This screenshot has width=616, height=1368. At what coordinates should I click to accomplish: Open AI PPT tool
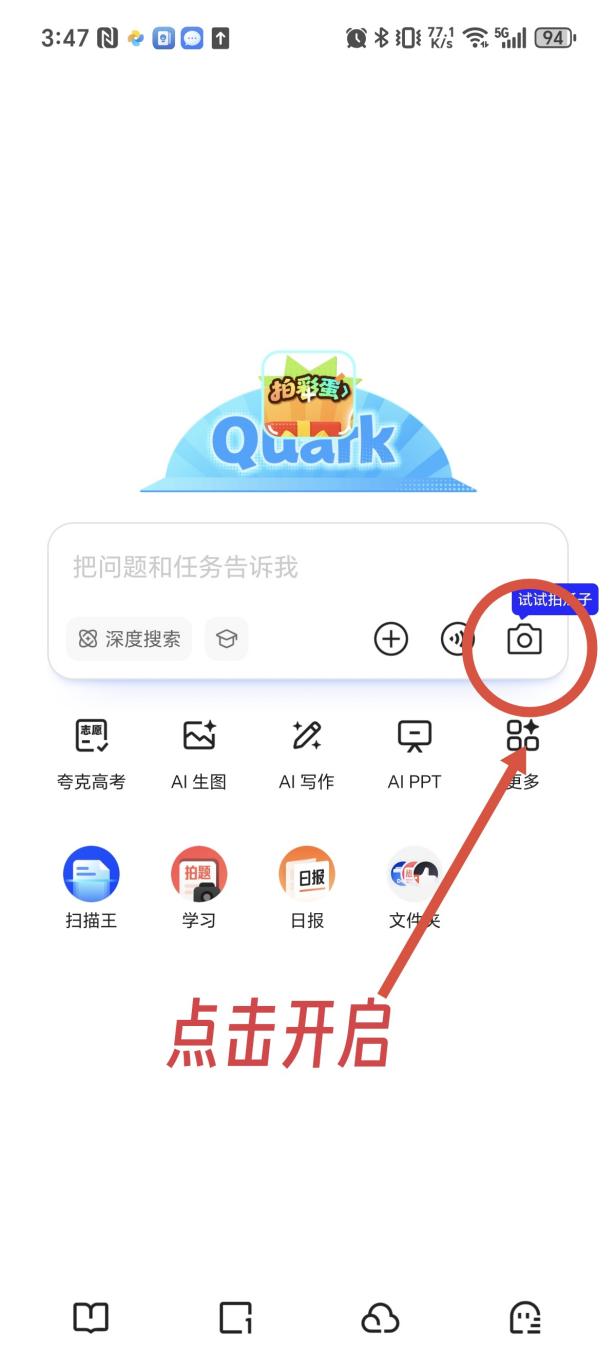pos(414,754)
